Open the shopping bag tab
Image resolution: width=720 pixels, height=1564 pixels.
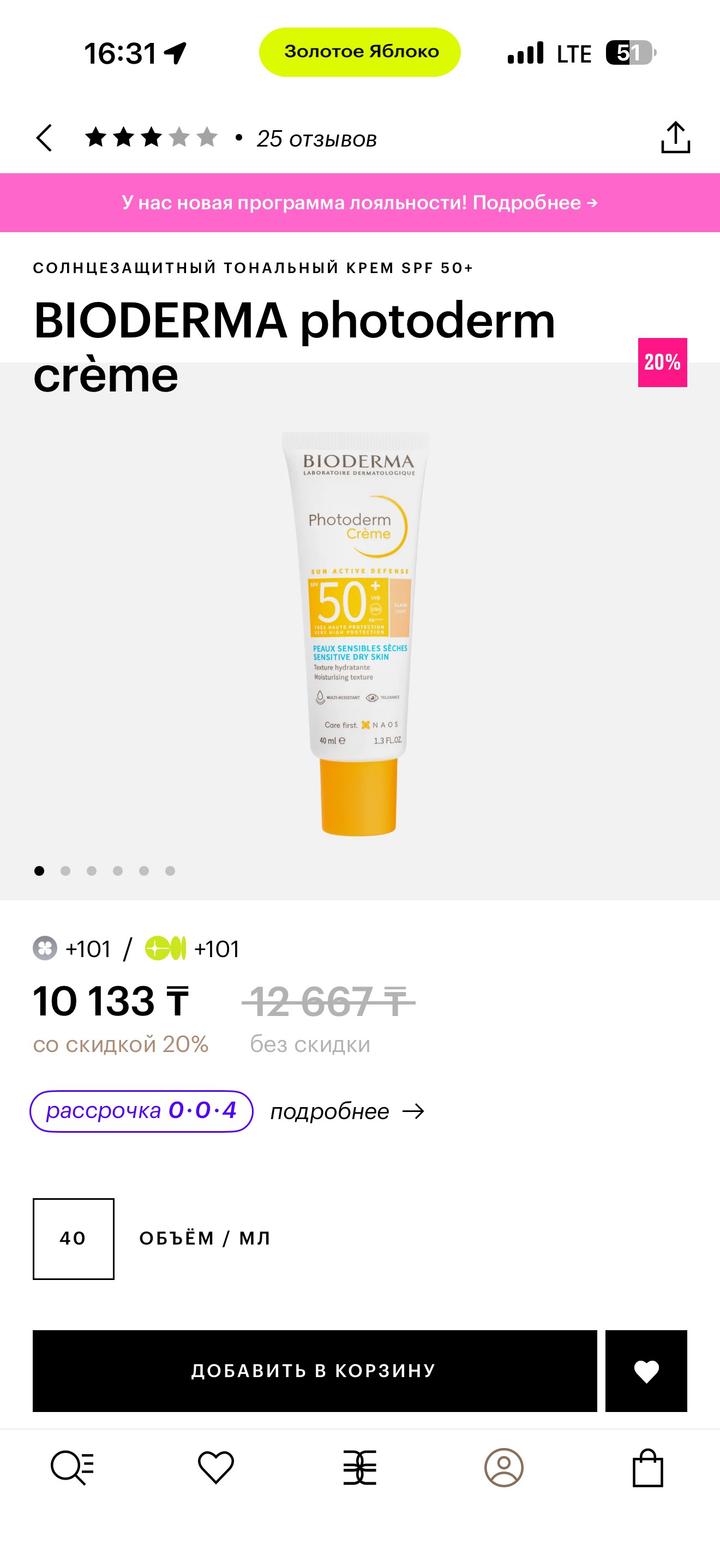(648, 1468)
